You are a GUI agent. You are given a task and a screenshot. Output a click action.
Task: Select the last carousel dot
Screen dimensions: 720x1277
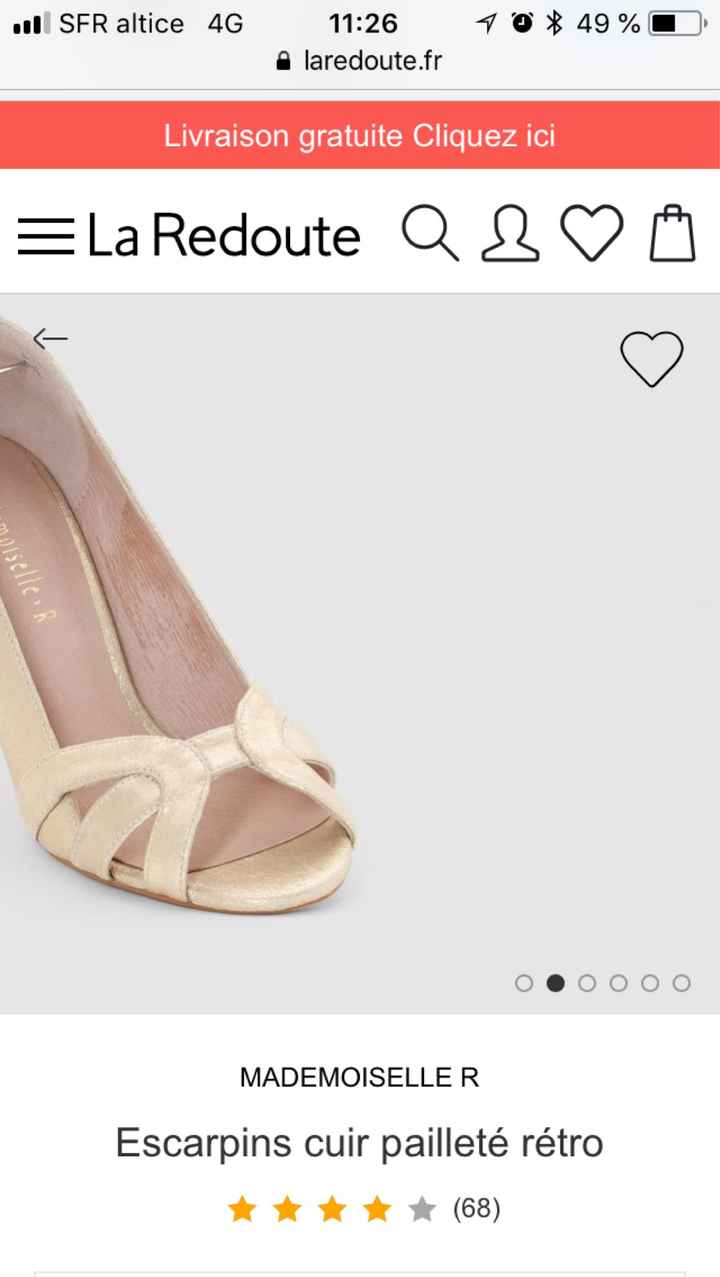click(x=682, y=984)
